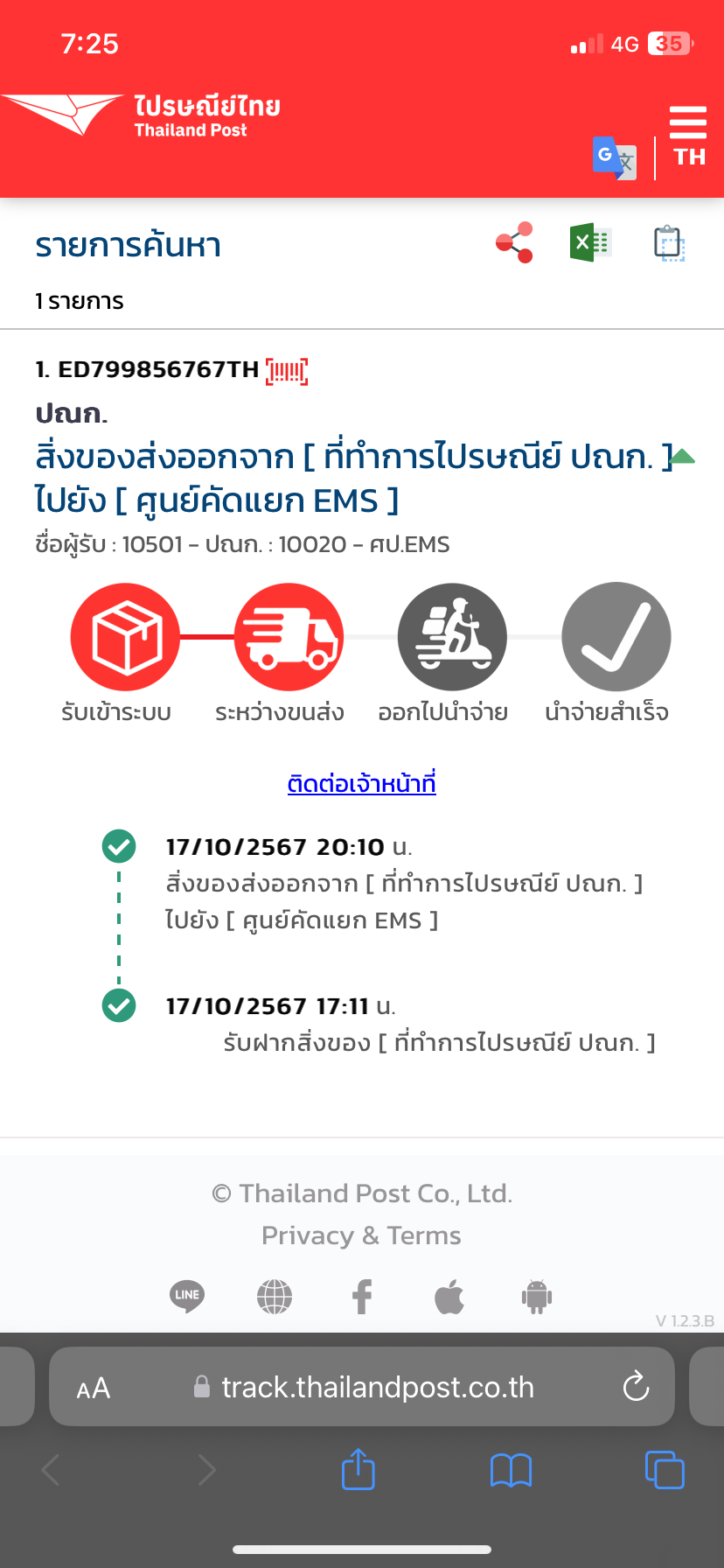Collapse tracking details with the green arrow
This screenshot has width=724, height=1568.
682,456
